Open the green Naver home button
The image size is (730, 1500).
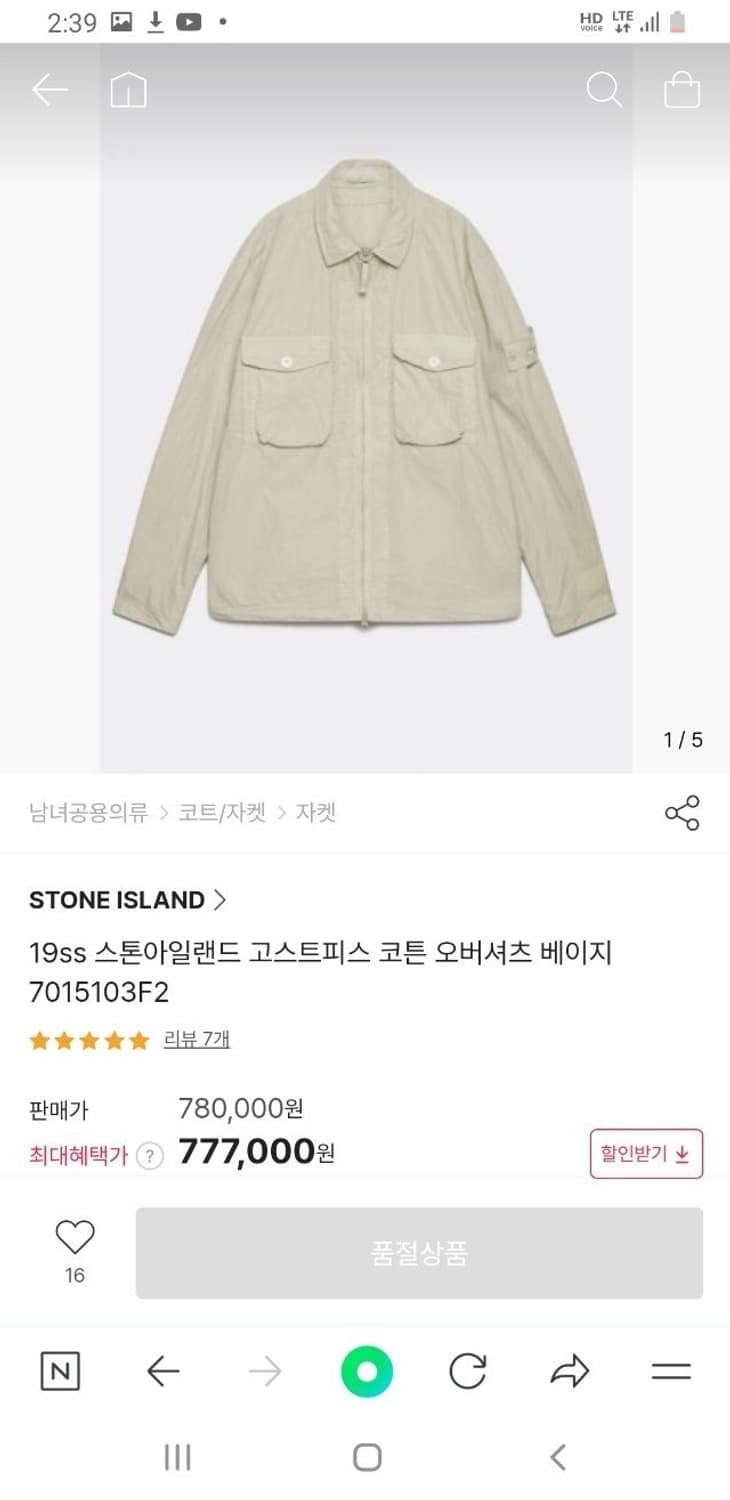pos(366,1371)
